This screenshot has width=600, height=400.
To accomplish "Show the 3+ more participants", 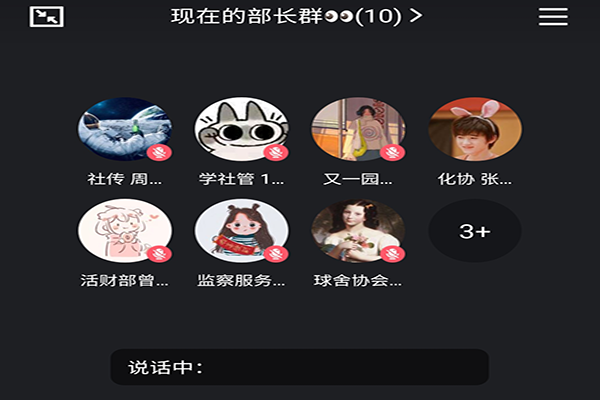I will [x=475, y=231].
